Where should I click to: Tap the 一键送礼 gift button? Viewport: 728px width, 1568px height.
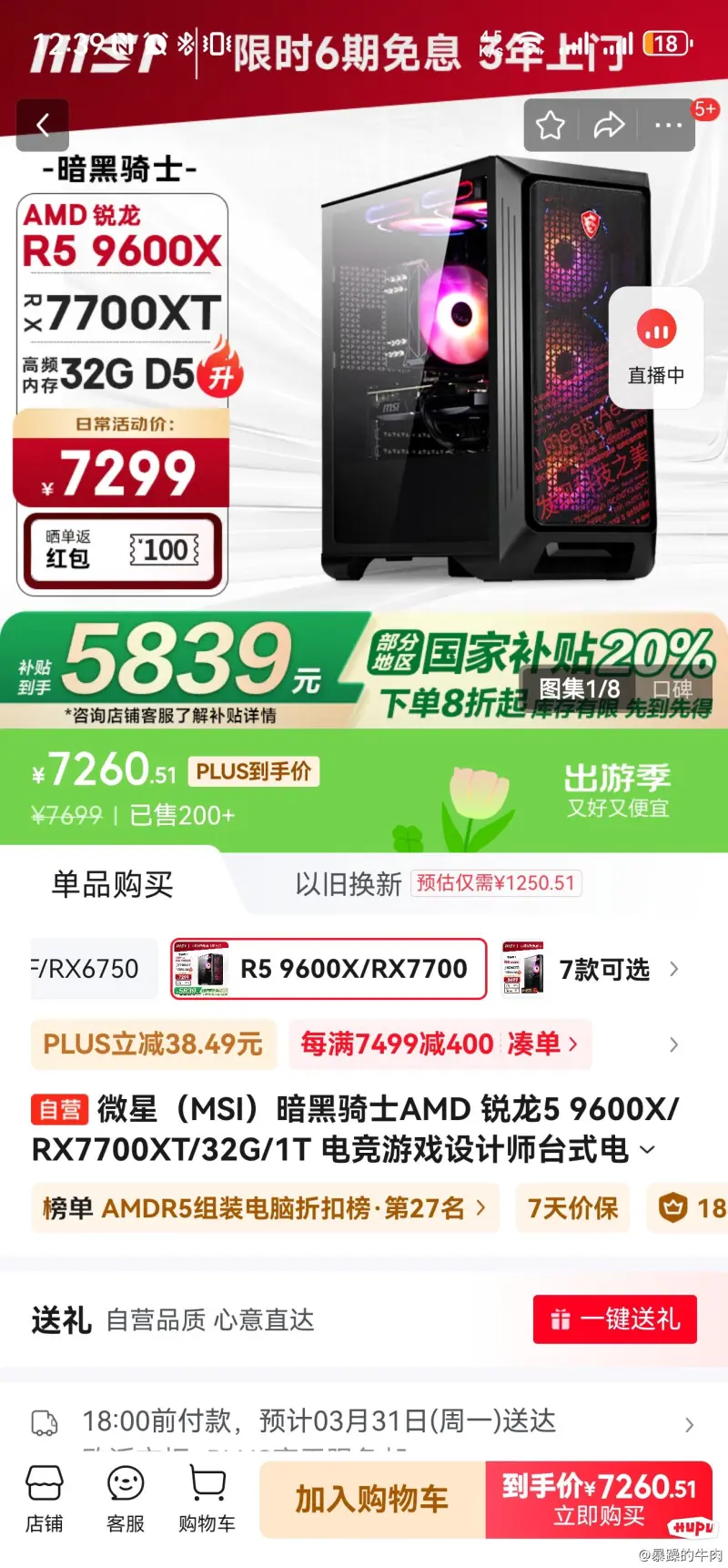614,1319
